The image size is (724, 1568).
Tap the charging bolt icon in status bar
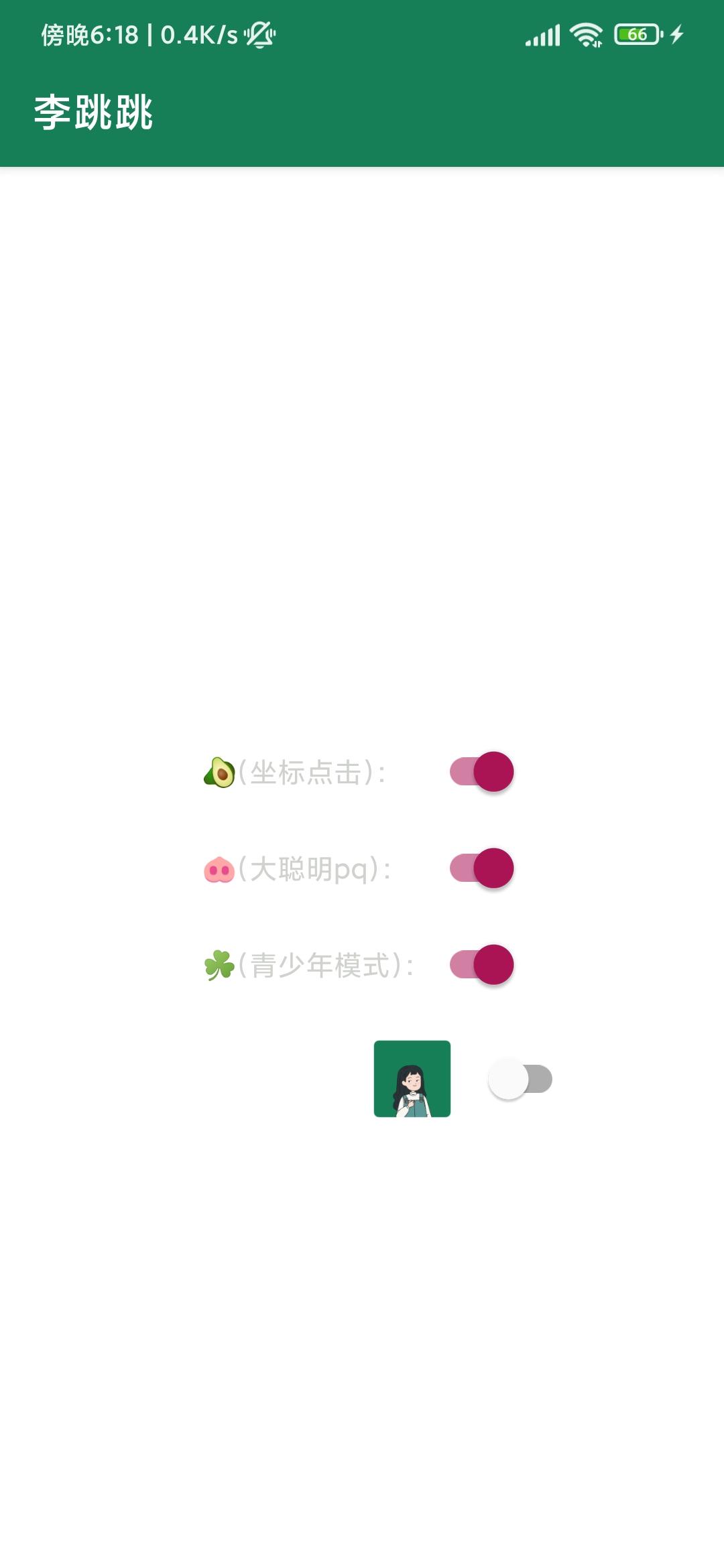coord(677,35)
